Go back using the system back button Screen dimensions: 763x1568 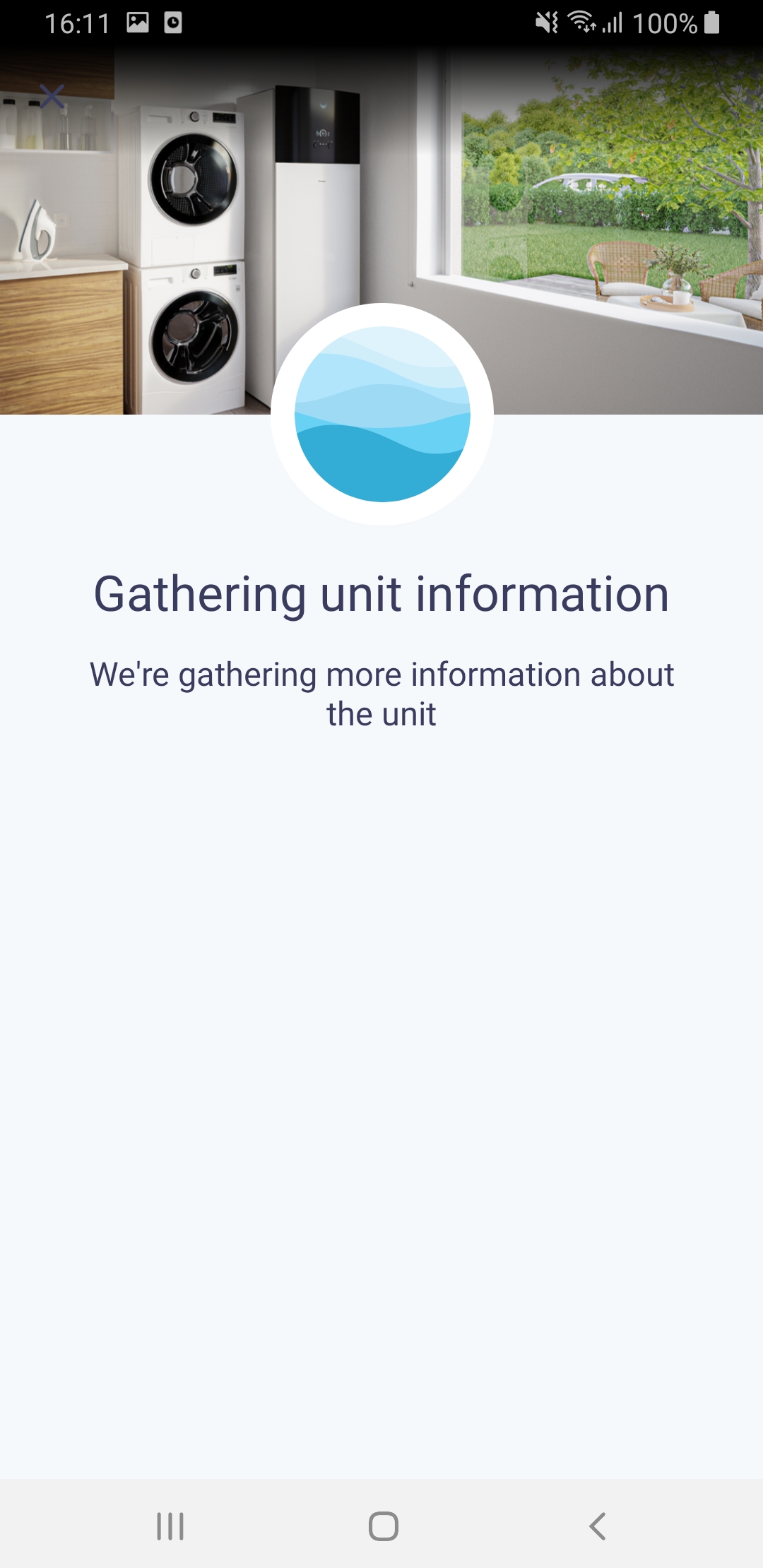click(x=597, y=1526)
